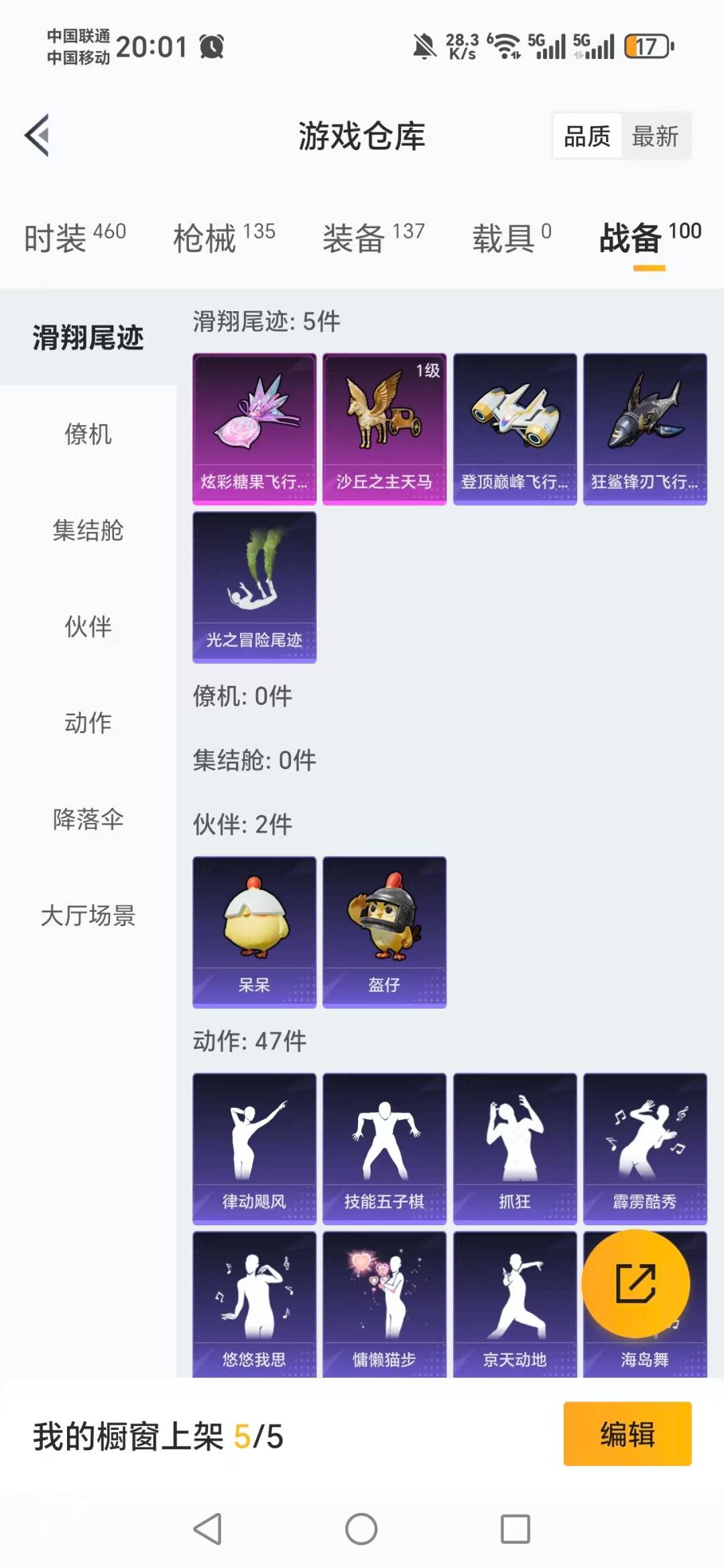
Task: Open the 狂鲨锋刃飞行 shark glider item
Action: [x=645, y=427]
